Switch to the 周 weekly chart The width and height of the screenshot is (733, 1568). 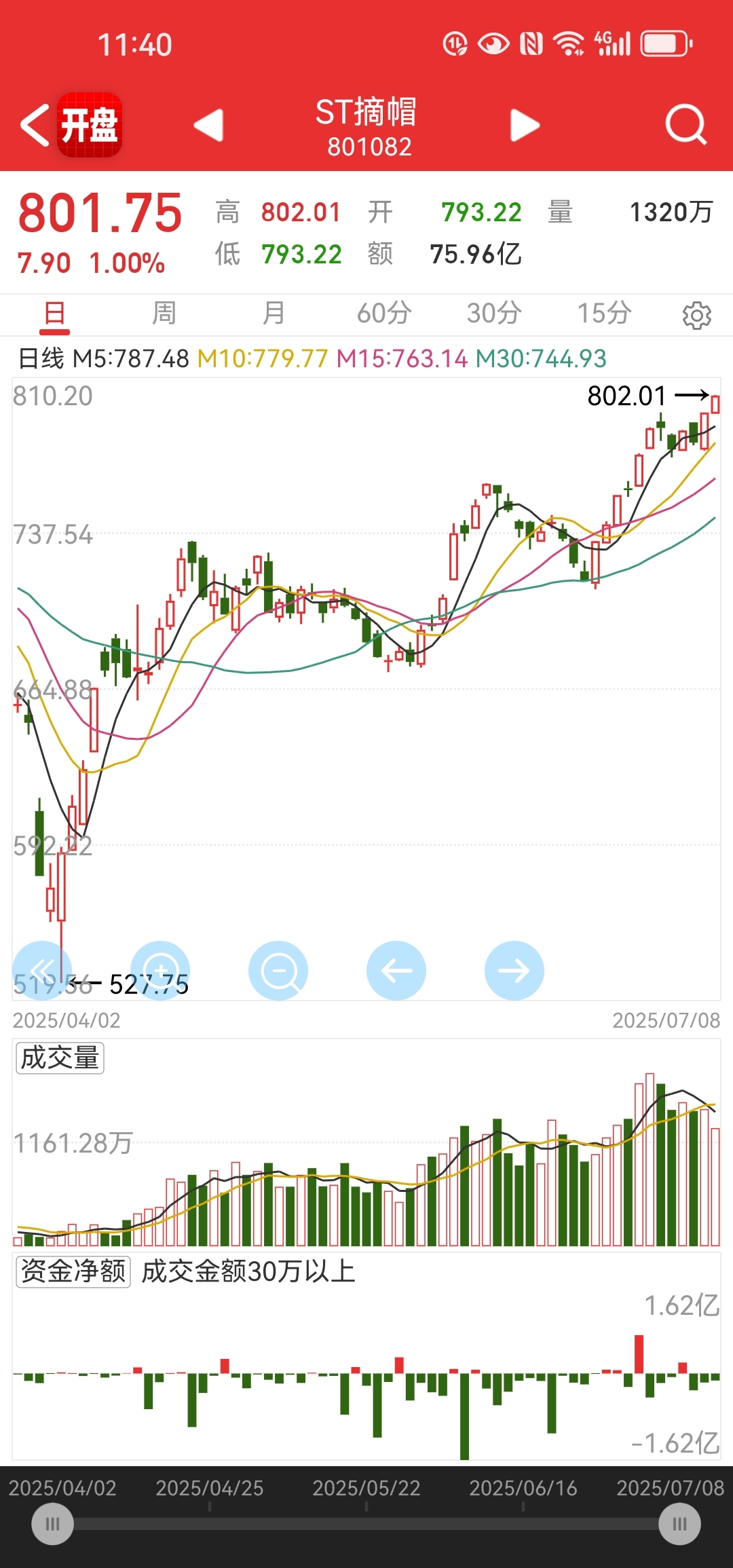[164, 314]
